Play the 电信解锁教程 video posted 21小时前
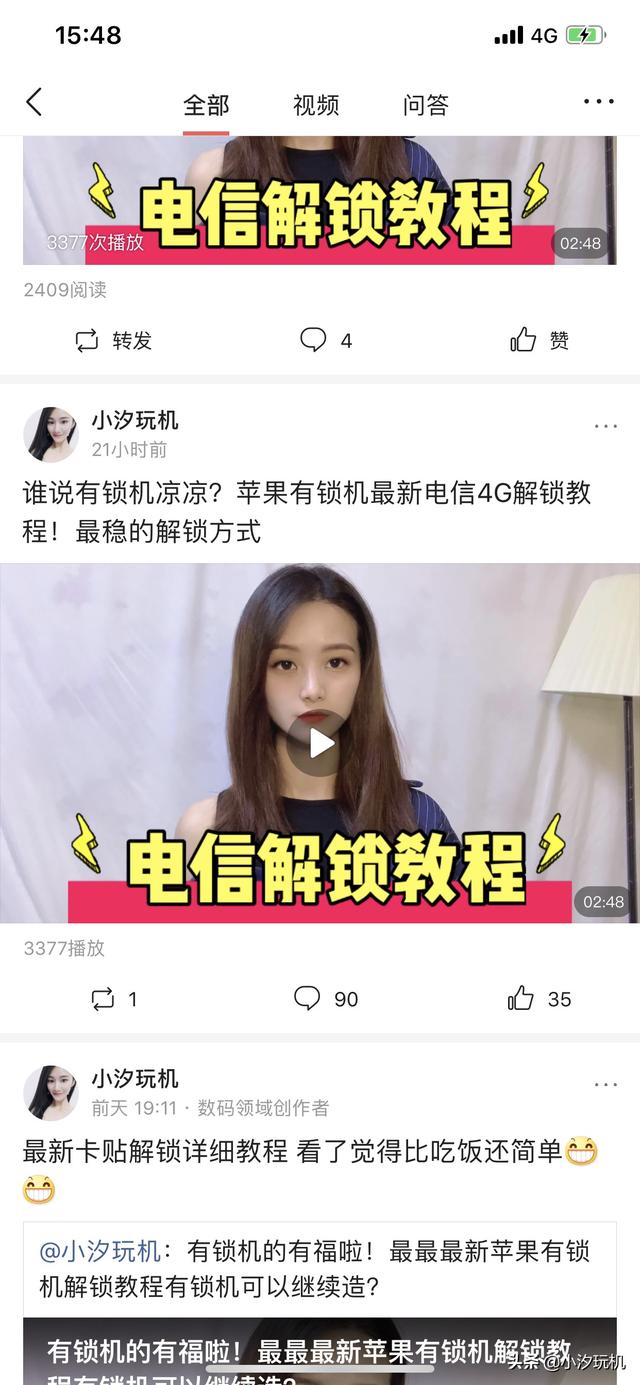This screenshot has height=1385, width=640. (319, 743)
